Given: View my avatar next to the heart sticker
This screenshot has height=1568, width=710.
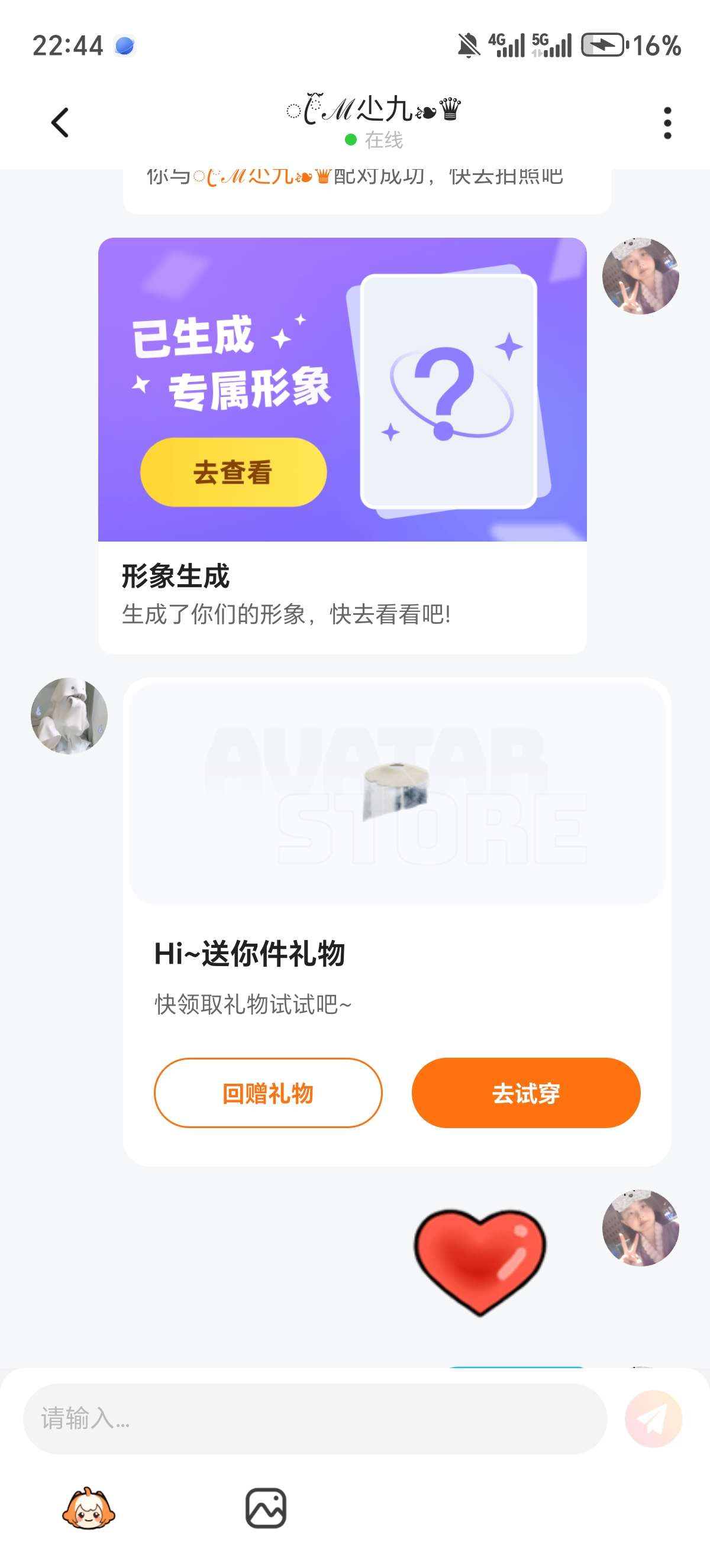Looking at the screenshot, I should tap(640, 1229).
